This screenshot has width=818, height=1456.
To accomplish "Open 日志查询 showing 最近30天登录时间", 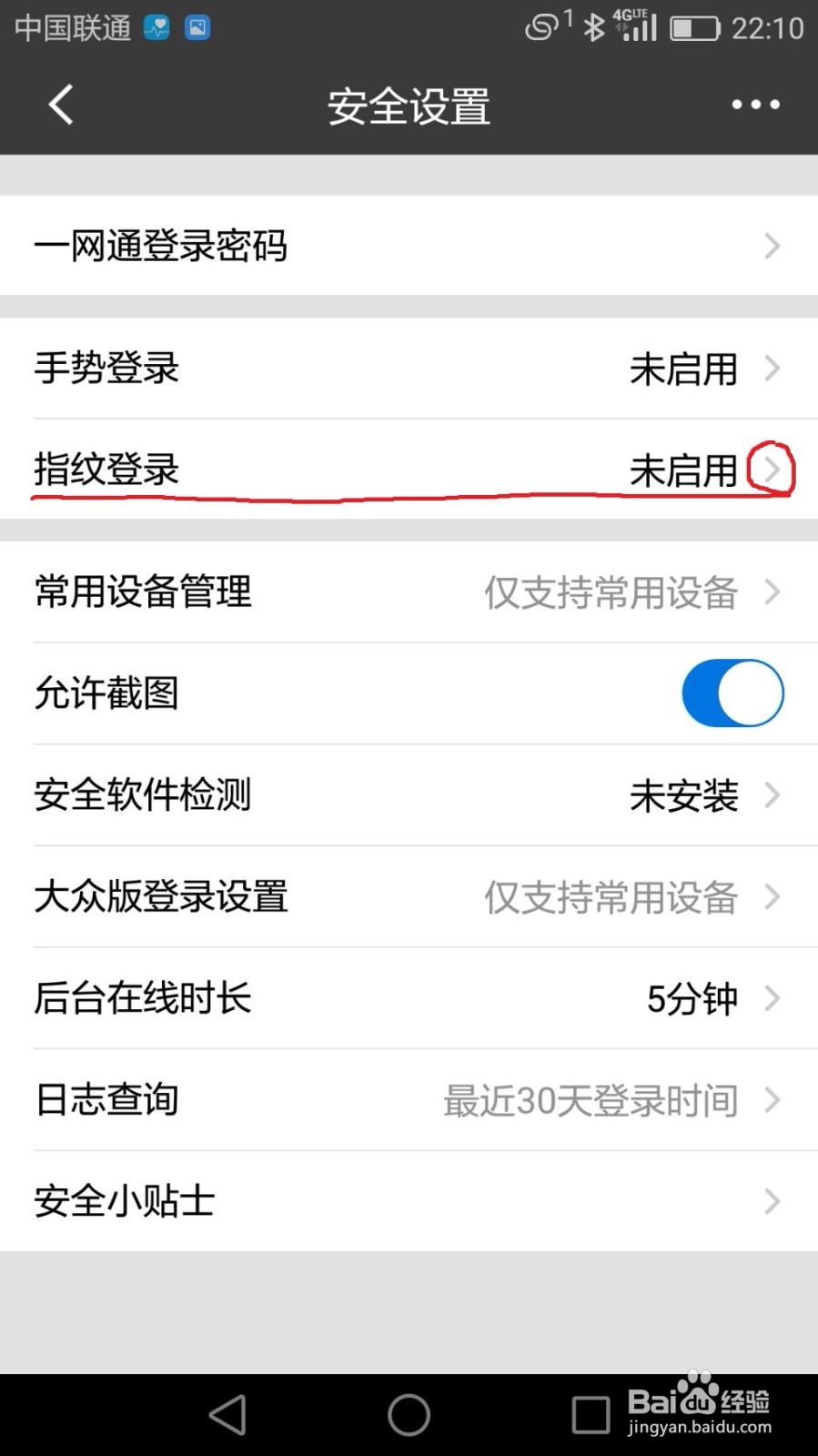I will (409, 1099).
